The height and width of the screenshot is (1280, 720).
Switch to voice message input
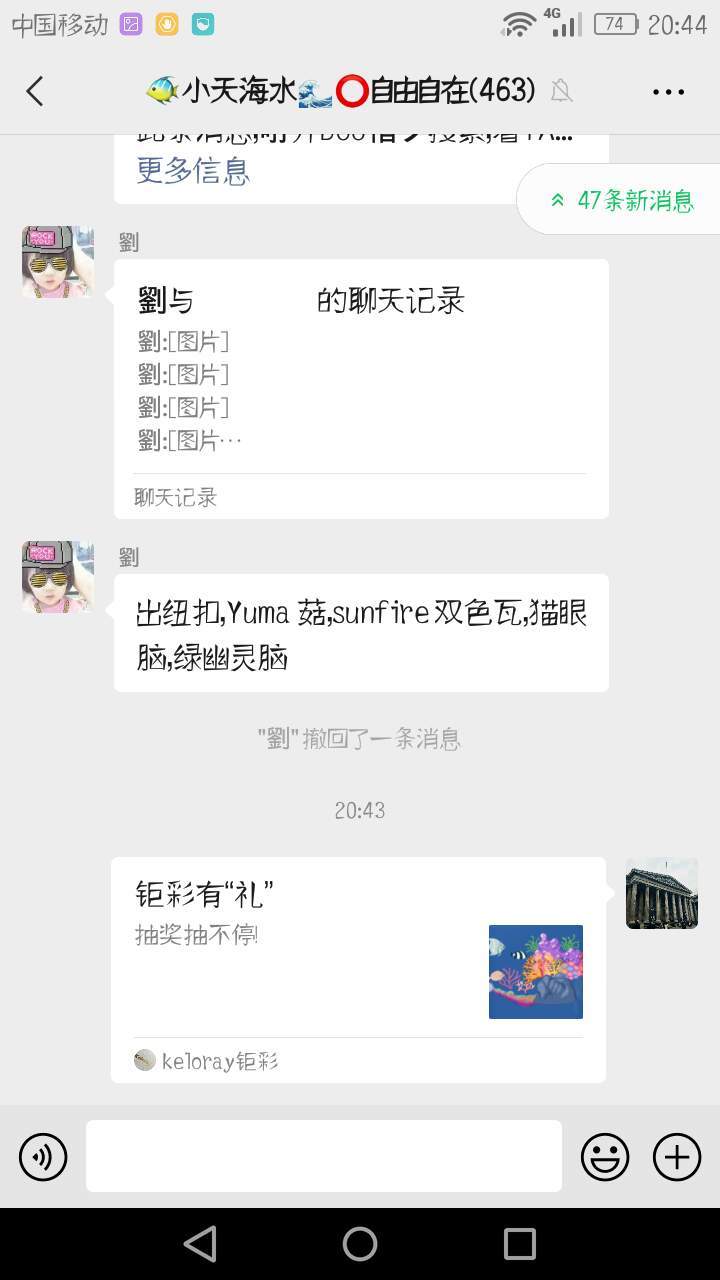coord(43,1157)
